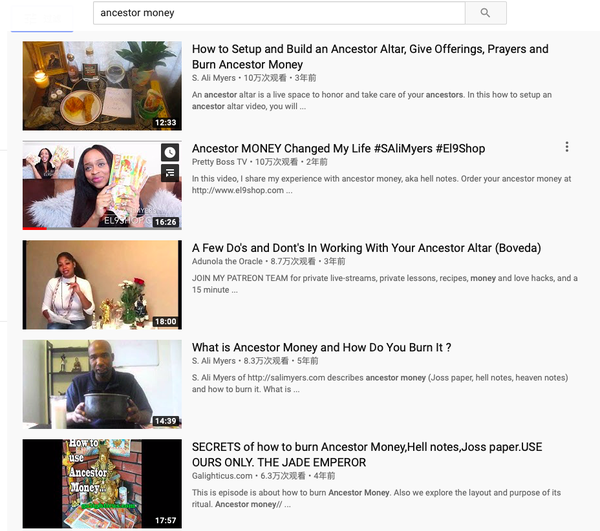Add Pretty Boss TV video to queue
This screenshot has height=531, width=600.
(x=170, y=172)
